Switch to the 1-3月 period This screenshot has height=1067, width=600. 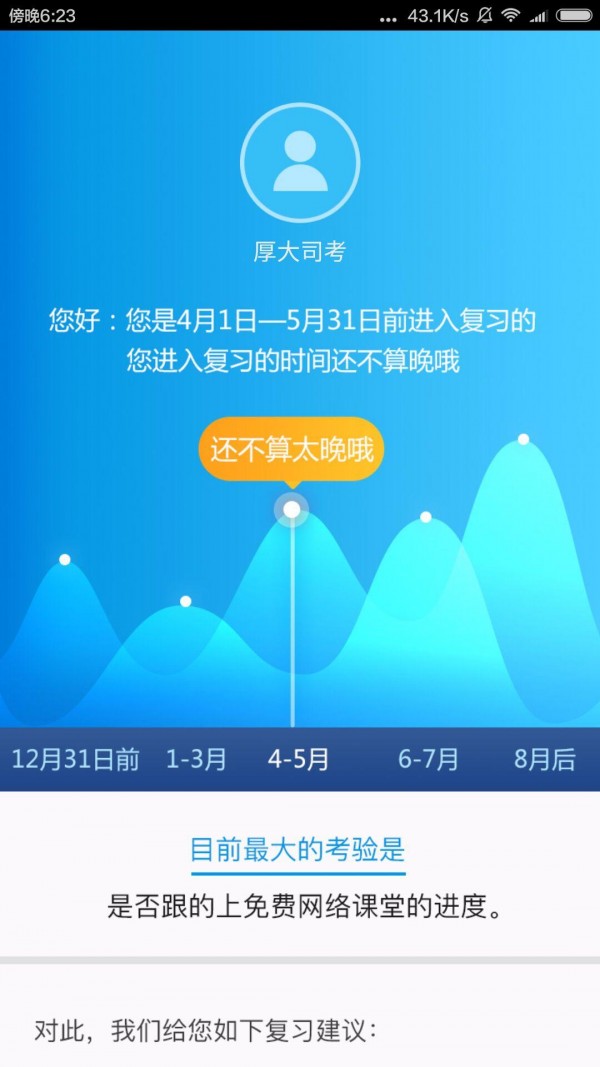click(x=196, y=759)
